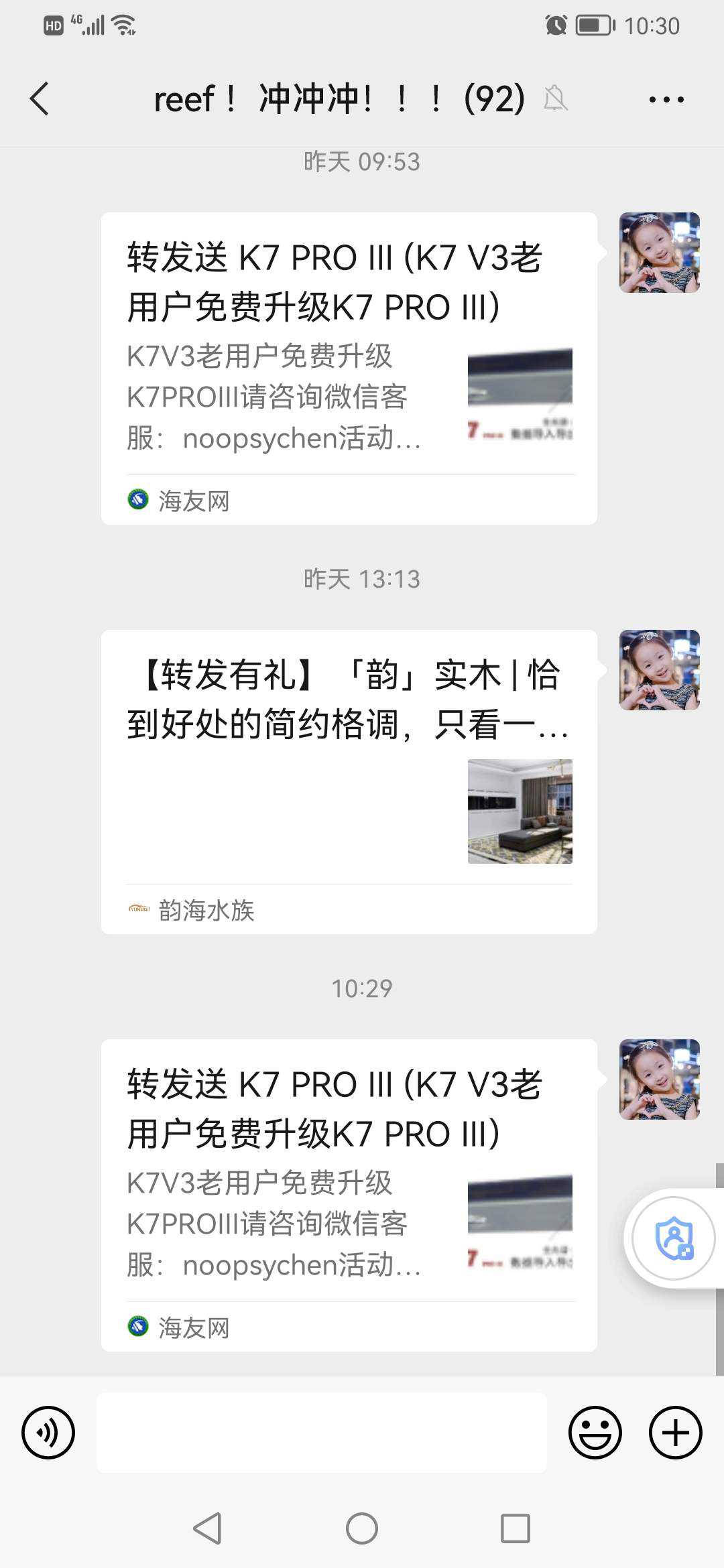The image size is (724, 1568).
Task: Go back from the reef group chat
Action: coord(40,99)
